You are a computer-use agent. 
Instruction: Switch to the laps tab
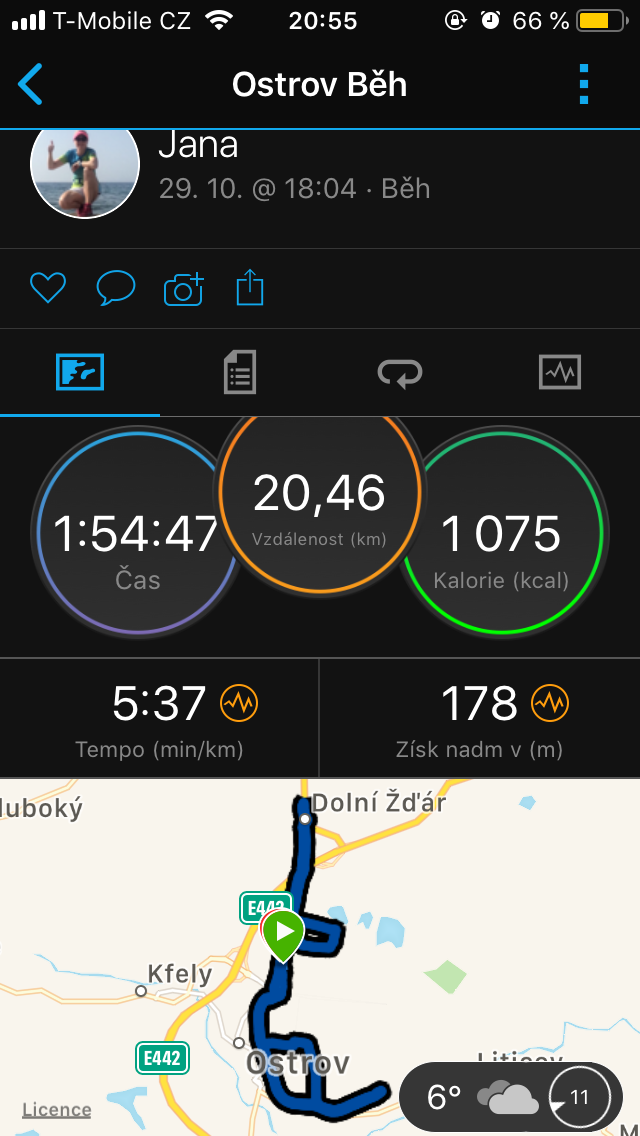point(400,373)
